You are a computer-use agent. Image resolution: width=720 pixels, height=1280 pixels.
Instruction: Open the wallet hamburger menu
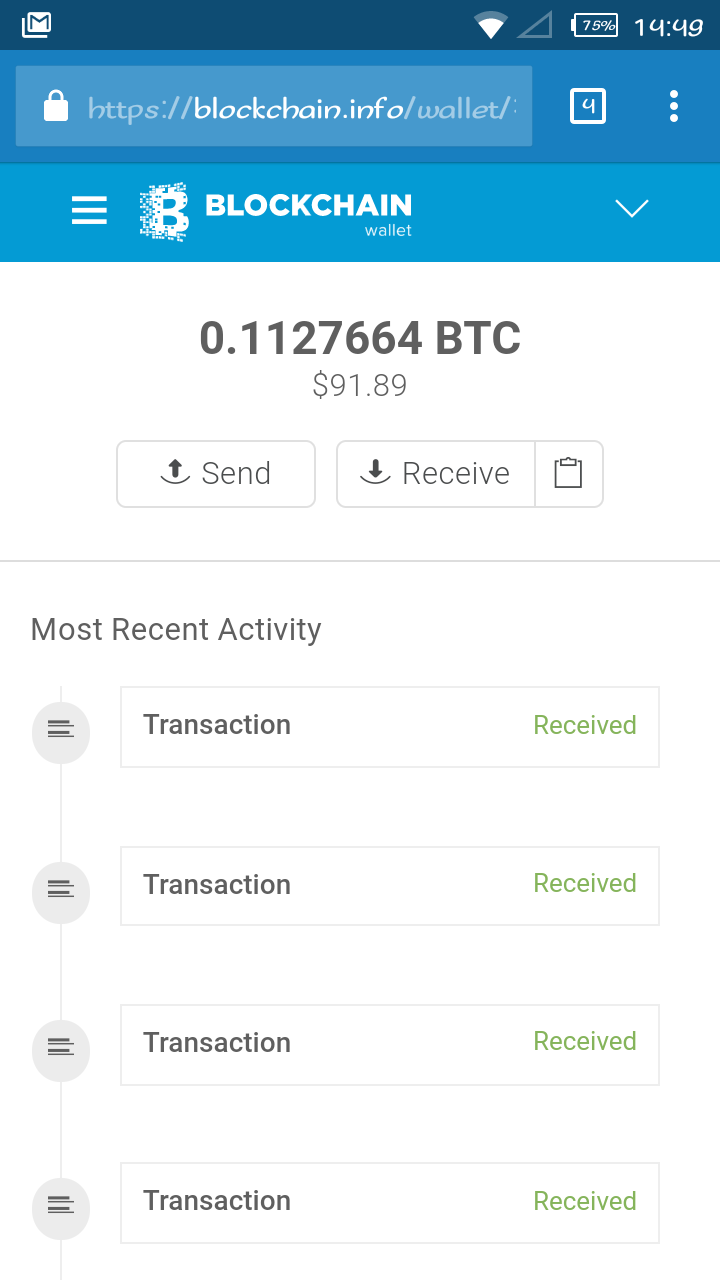(x=89, y=210)
